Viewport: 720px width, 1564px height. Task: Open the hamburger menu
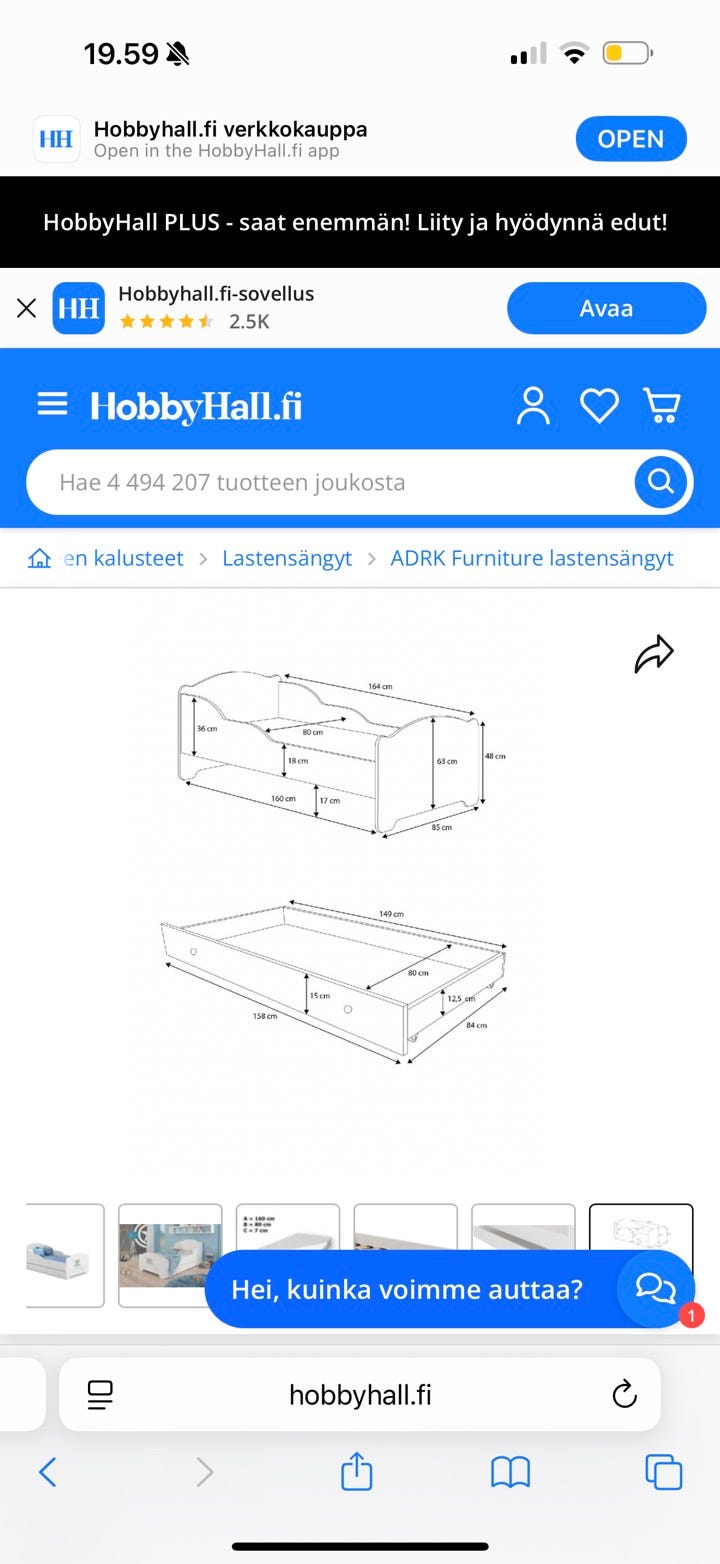[51, 404]
